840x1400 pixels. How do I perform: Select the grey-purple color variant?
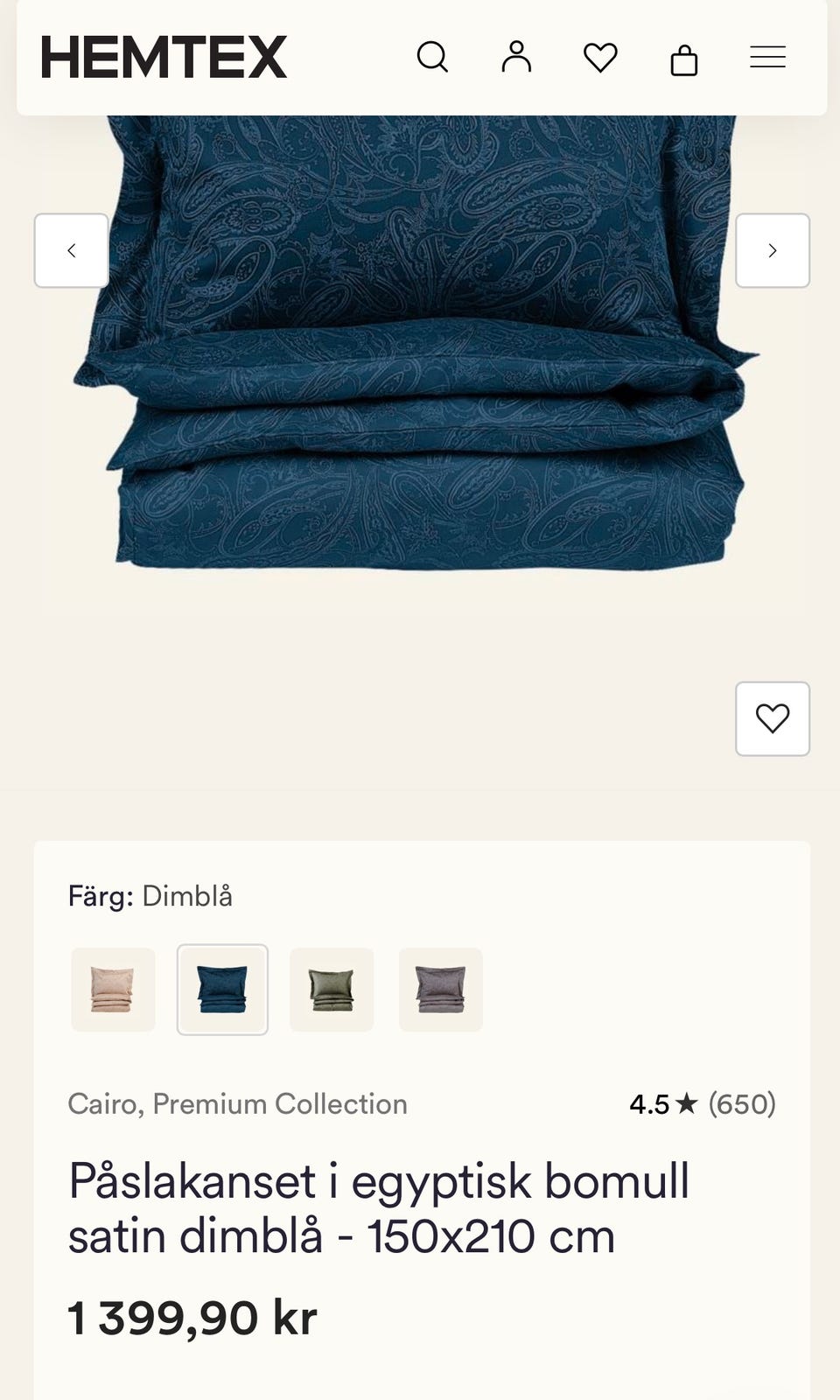point(441,990)
